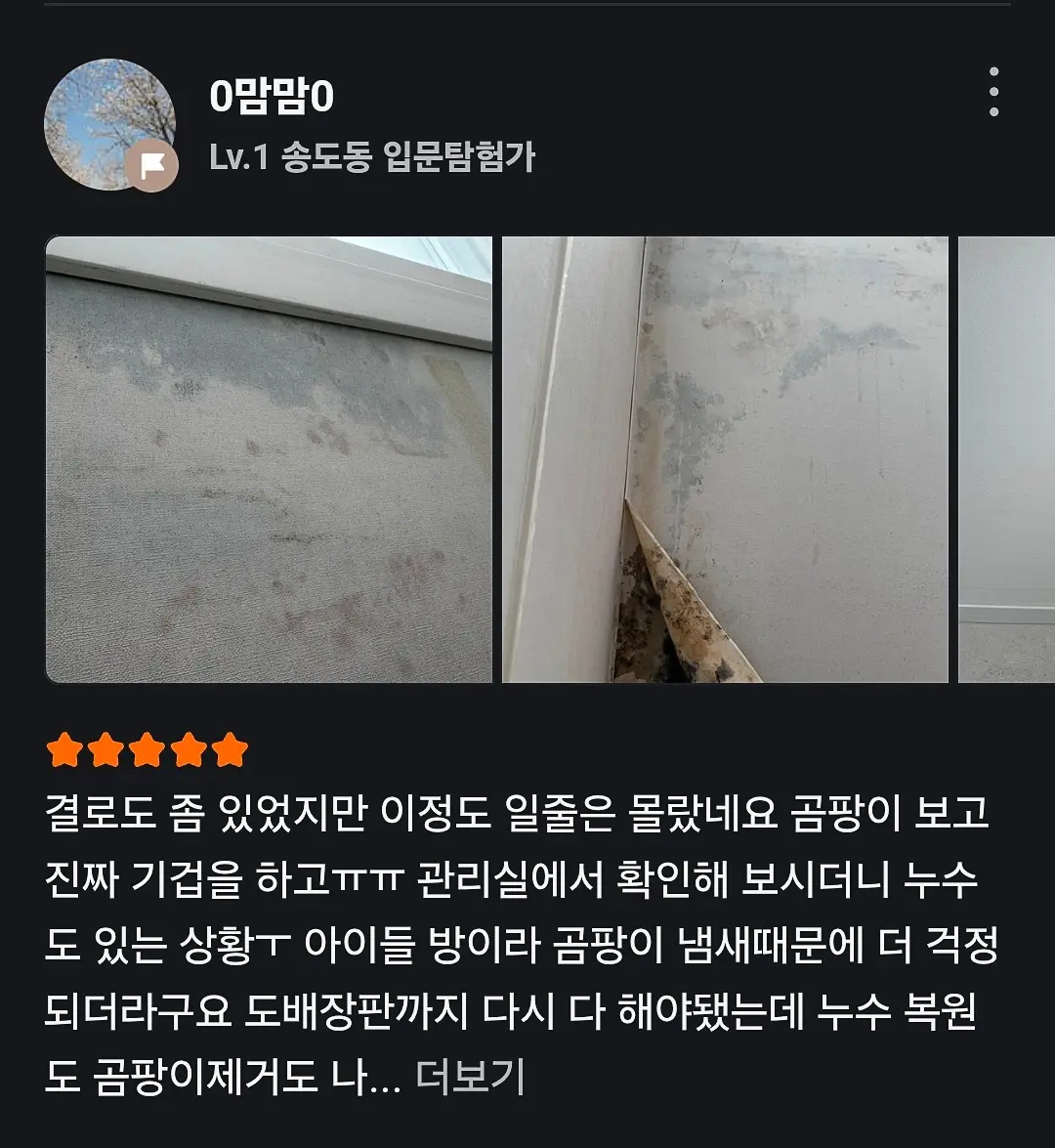The height and width of the screenshot is (1148, 1055).
Task: Open the third partially visible photo
Action: click(x=1006, y=459)
